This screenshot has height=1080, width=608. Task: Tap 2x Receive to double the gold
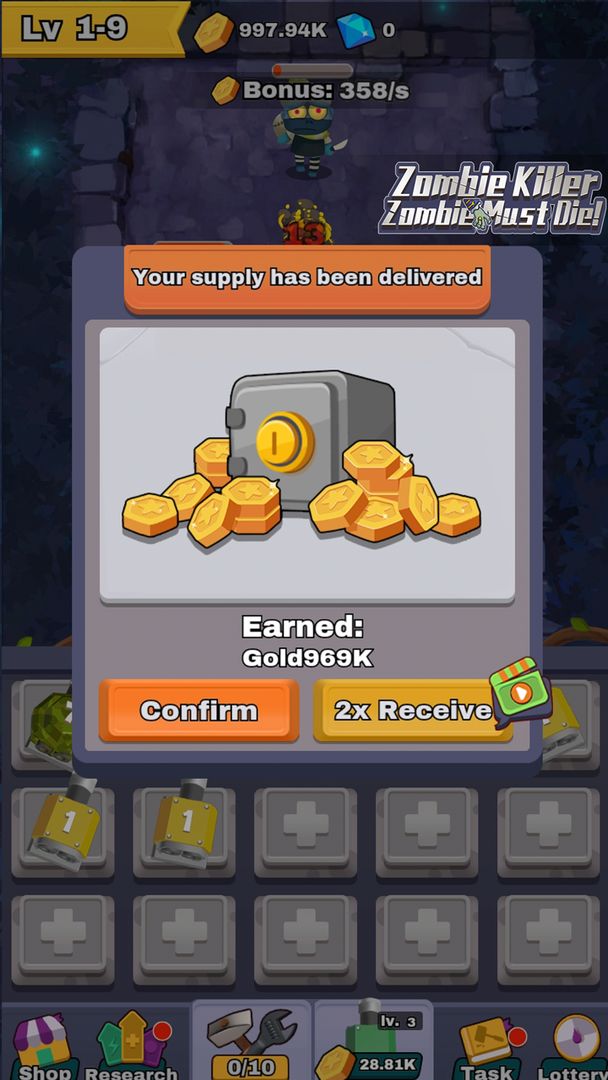(412, 710)
